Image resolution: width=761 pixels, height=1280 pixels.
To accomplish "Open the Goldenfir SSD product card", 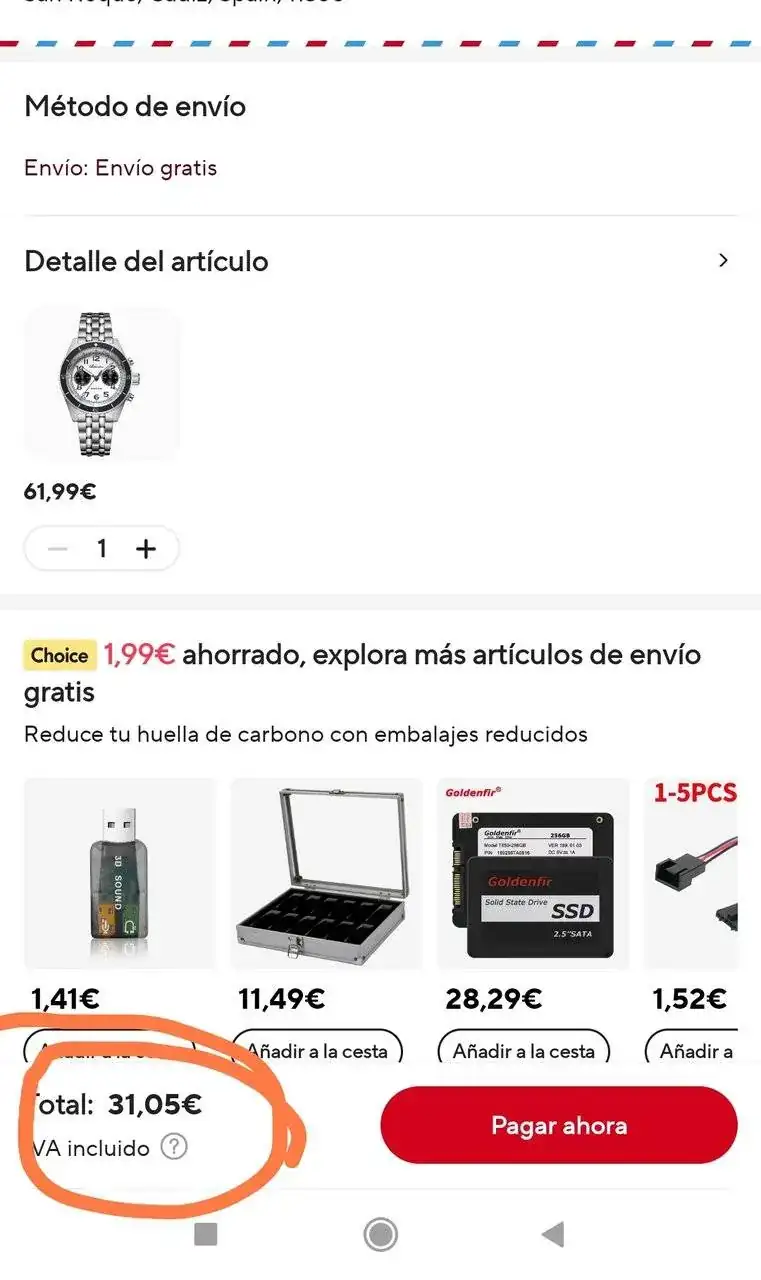I will pos(533,874).
